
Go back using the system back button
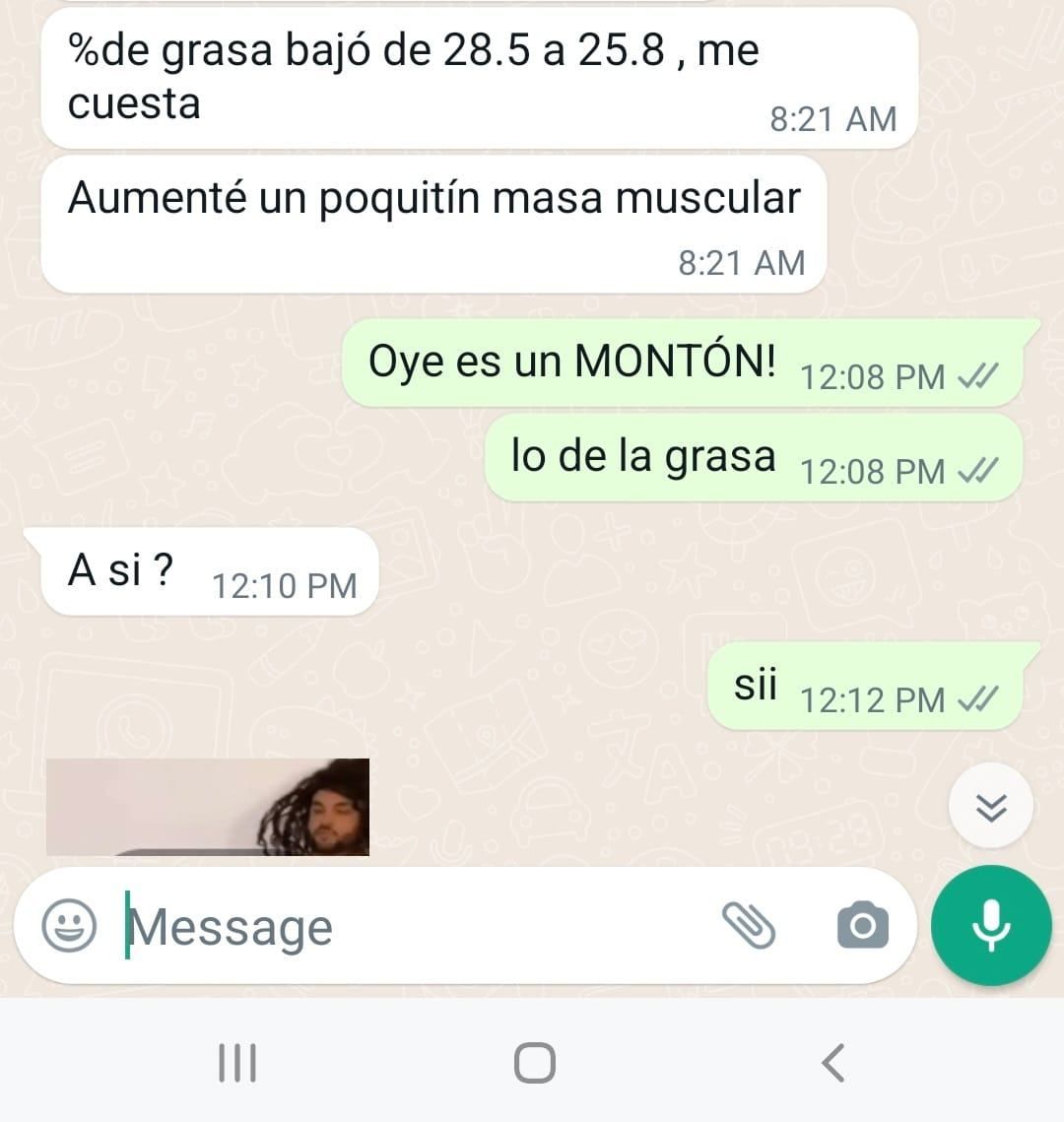(832, 1063)
